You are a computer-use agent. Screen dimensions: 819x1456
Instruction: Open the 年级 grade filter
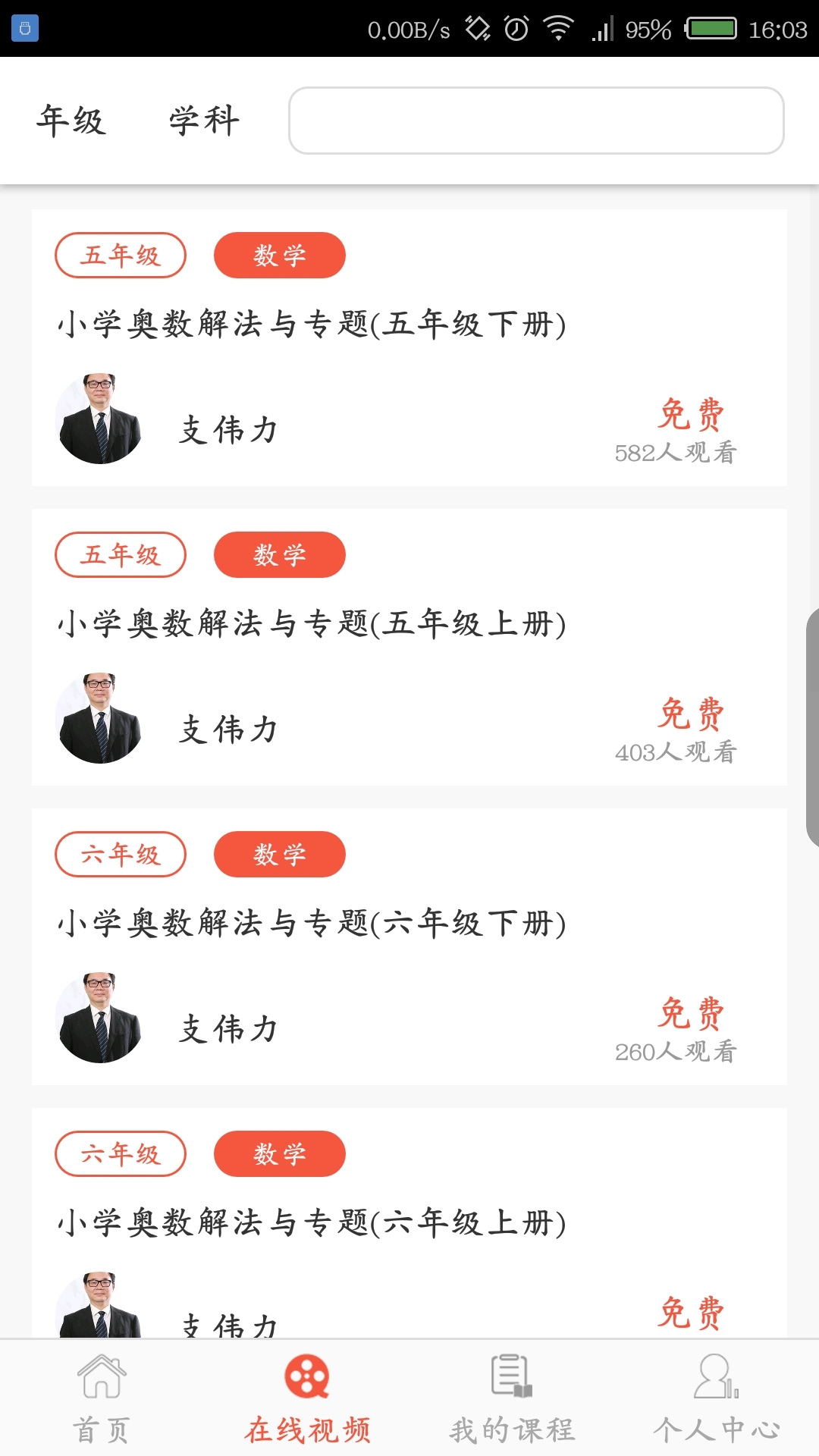(71, 121)
